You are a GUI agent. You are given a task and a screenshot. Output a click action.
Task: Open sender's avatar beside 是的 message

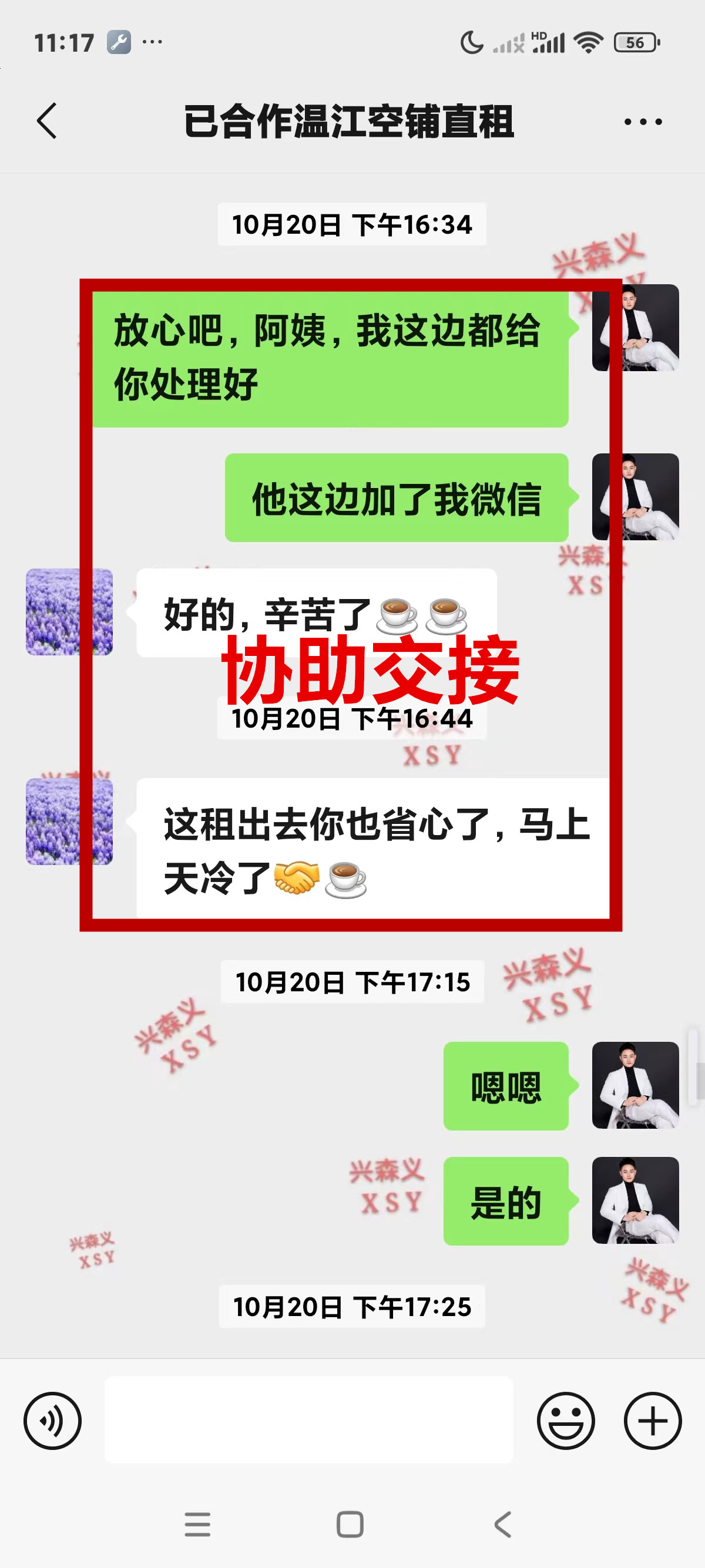pyautogui.click(x=635, y=1200)
